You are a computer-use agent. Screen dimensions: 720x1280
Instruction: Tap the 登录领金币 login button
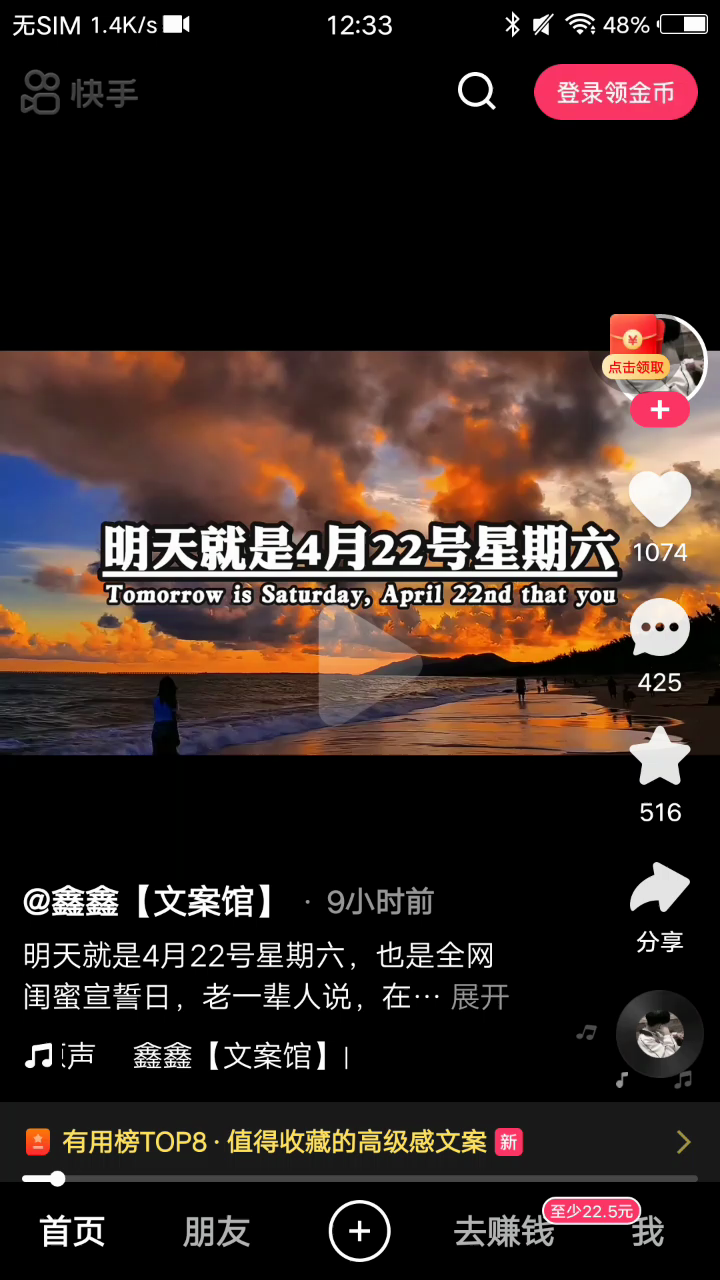click(615, 93)
